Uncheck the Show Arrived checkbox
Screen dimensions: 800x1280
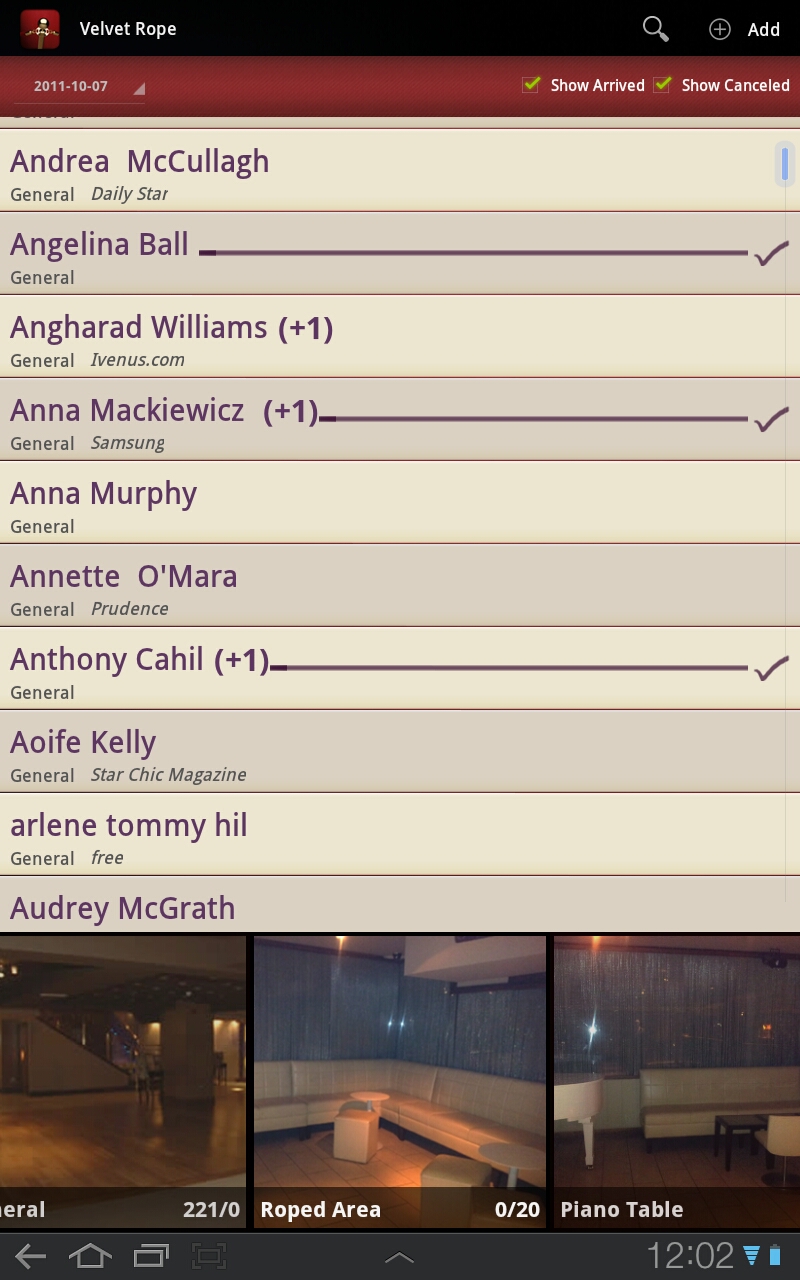pyautogui.click(x=532, y=85)
